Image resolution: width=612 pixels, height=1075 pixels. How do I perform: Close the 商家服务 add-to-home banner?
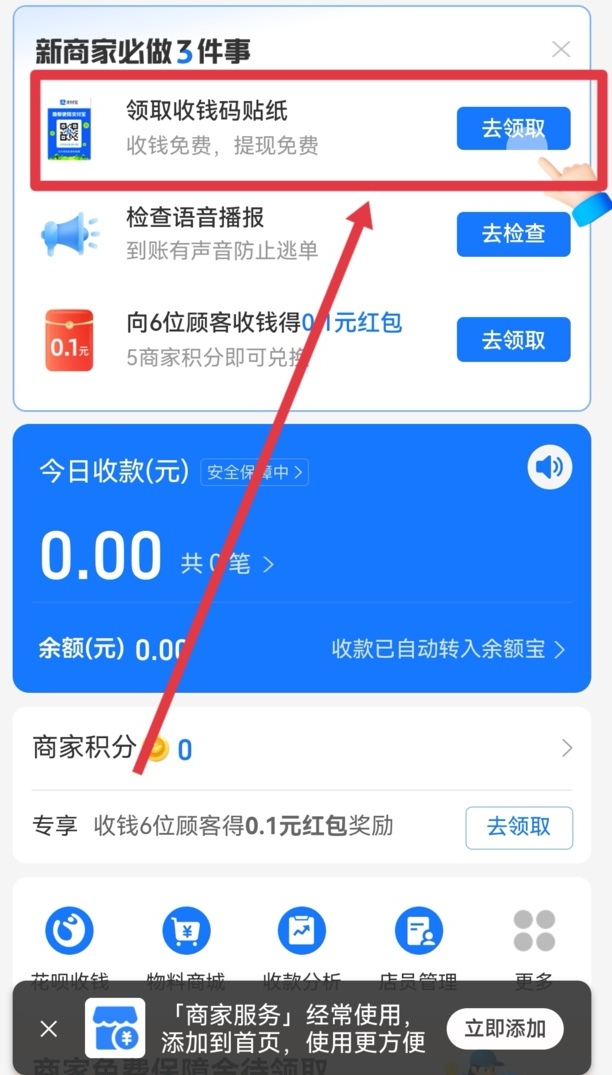[49, 1028]
